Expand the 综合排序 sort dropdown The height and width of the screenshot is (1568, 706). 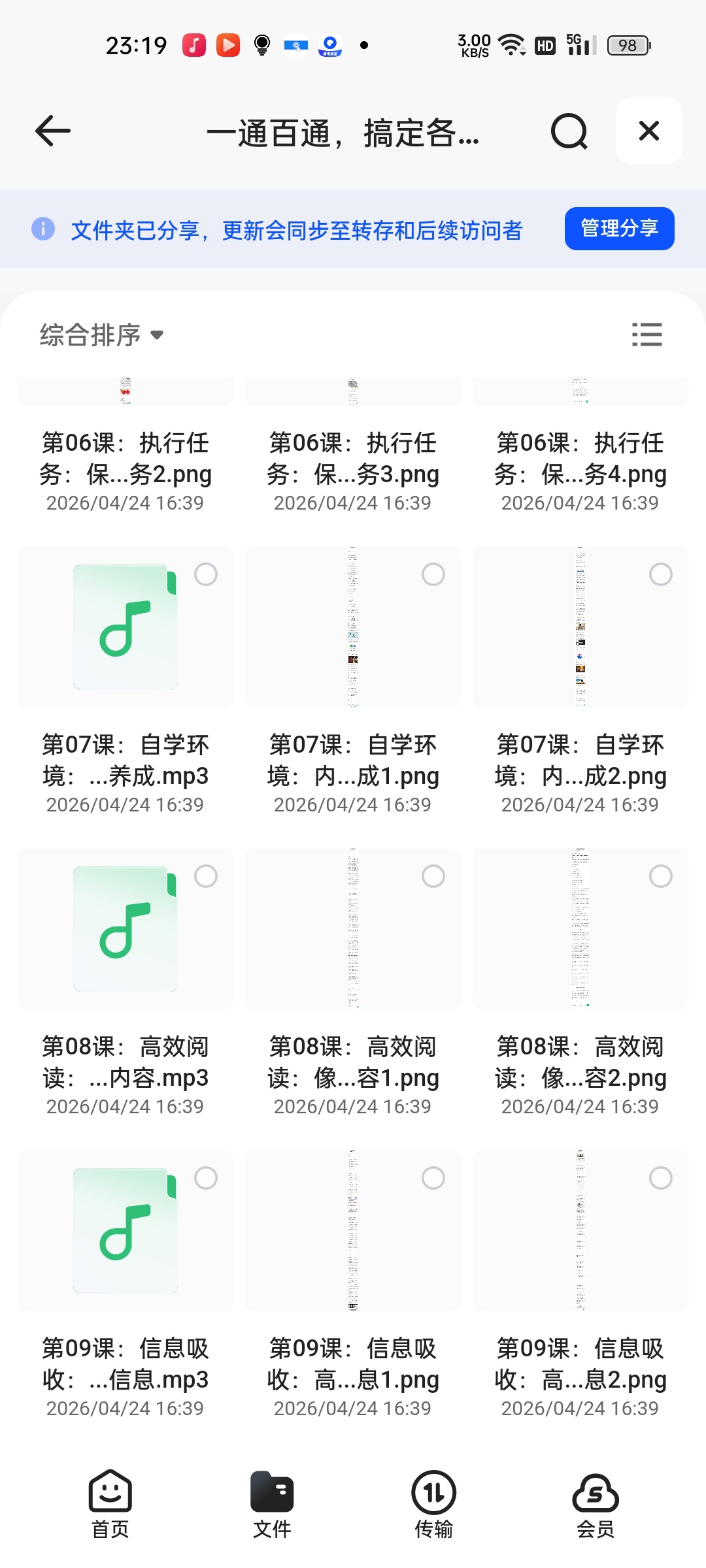click(101, 335)
